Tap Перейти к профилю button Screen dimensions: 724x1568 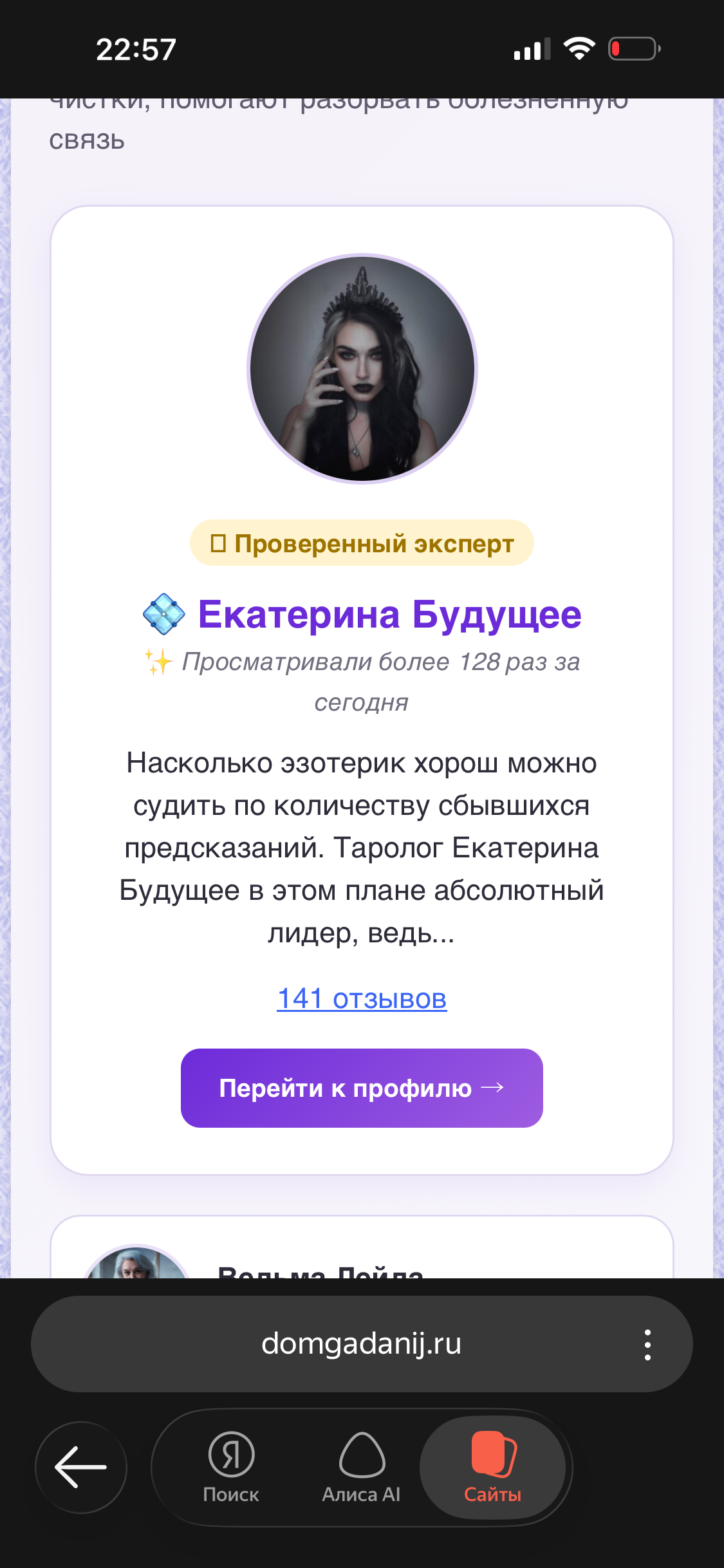click(x=362, y=1088)
